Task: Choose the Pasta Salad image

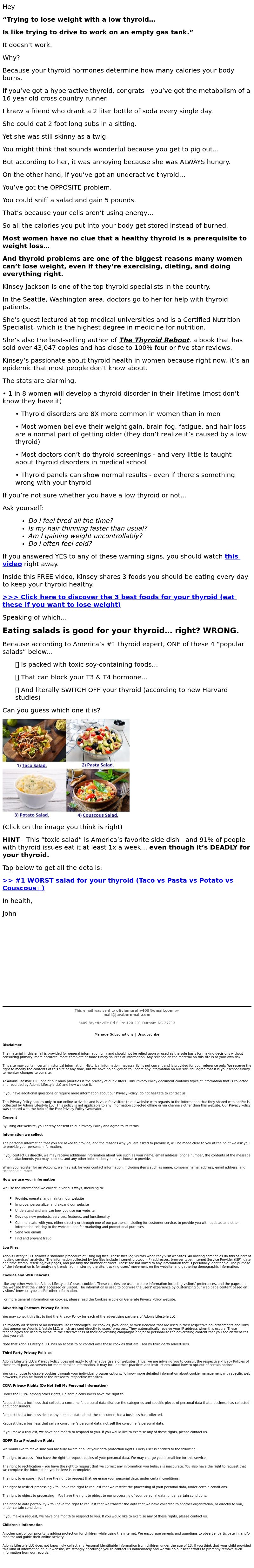Action: point(98,741)
